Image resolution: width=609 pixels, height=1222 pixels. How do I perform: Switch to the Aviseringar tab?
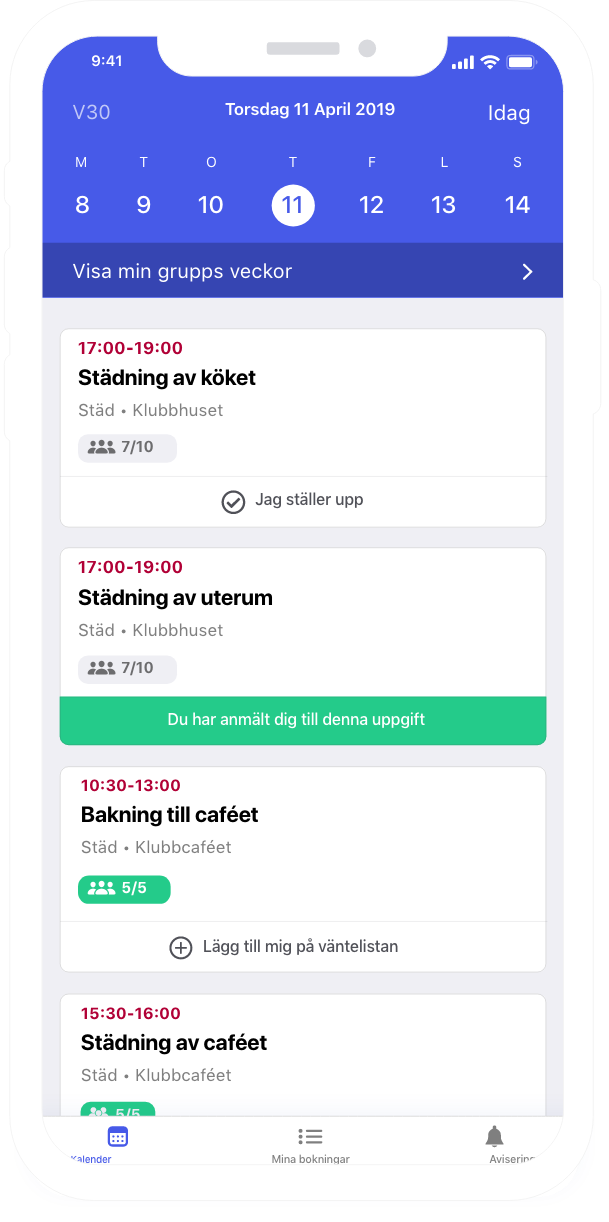(495, 1143)
